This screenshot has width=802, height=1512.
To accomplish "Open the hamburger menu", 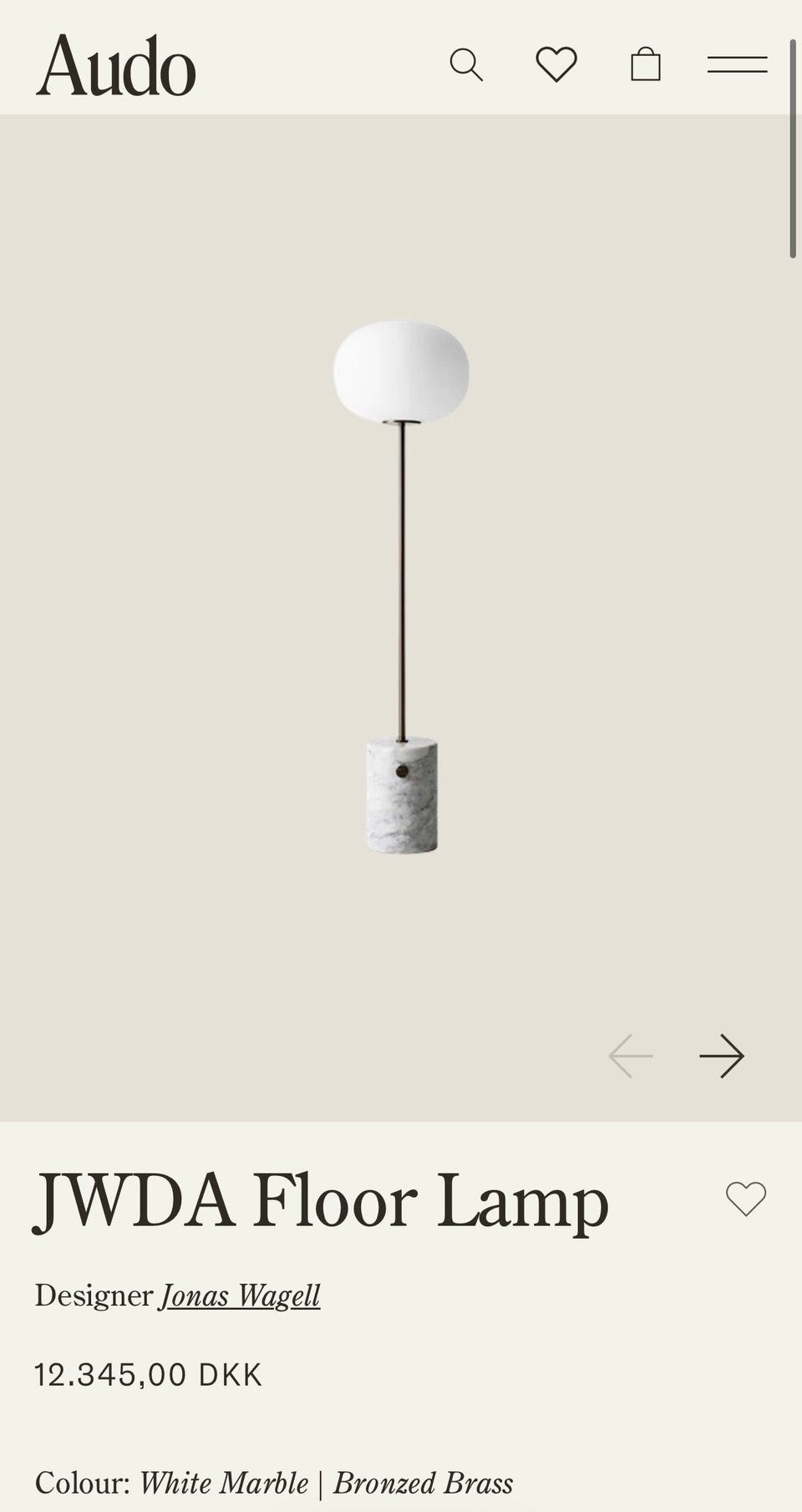I will 737,64.
